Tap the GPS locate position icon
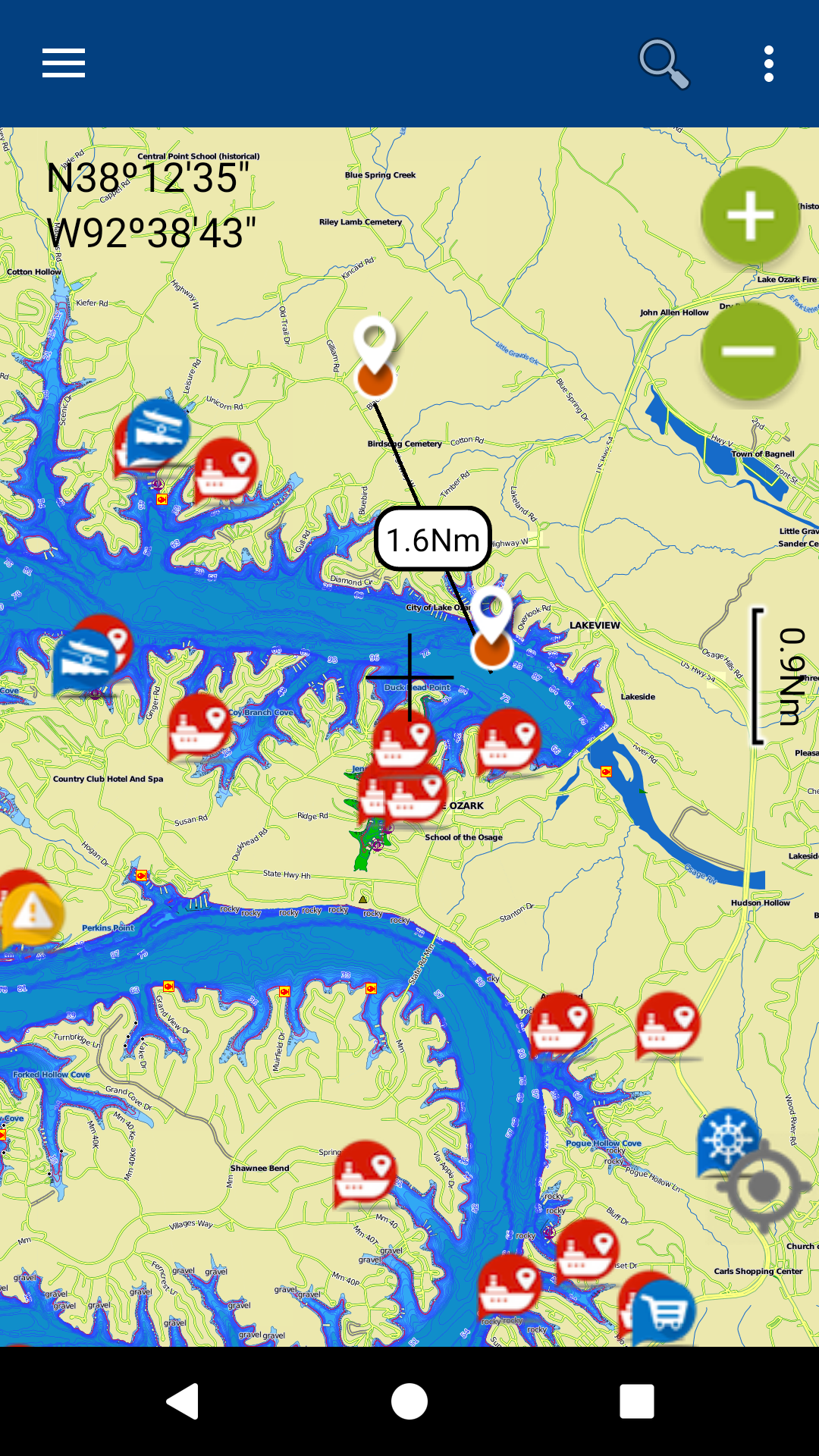The width and height of the screenshot is (819, 1456). 766,1185
